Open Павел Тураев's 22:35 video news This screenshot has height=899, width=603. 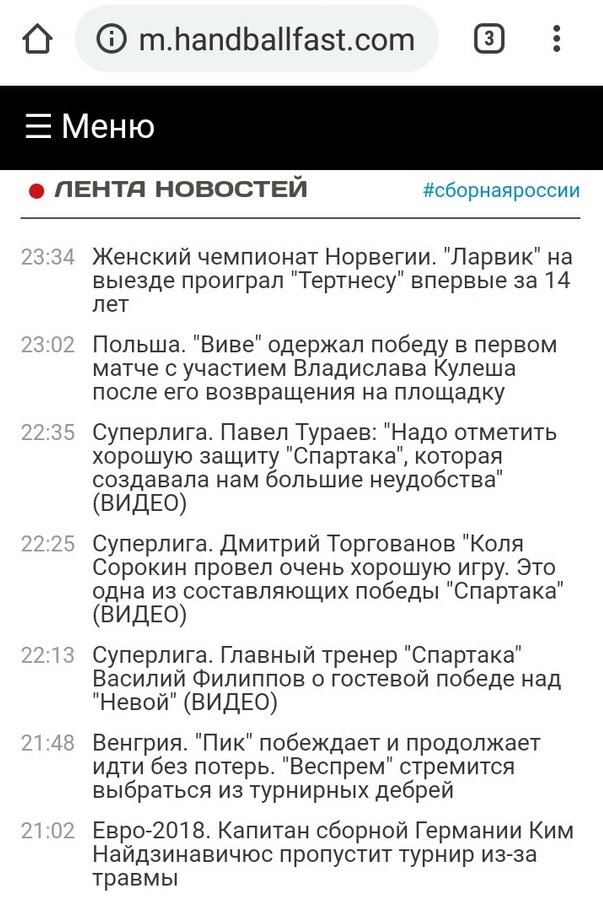click(x=324, y=469)
